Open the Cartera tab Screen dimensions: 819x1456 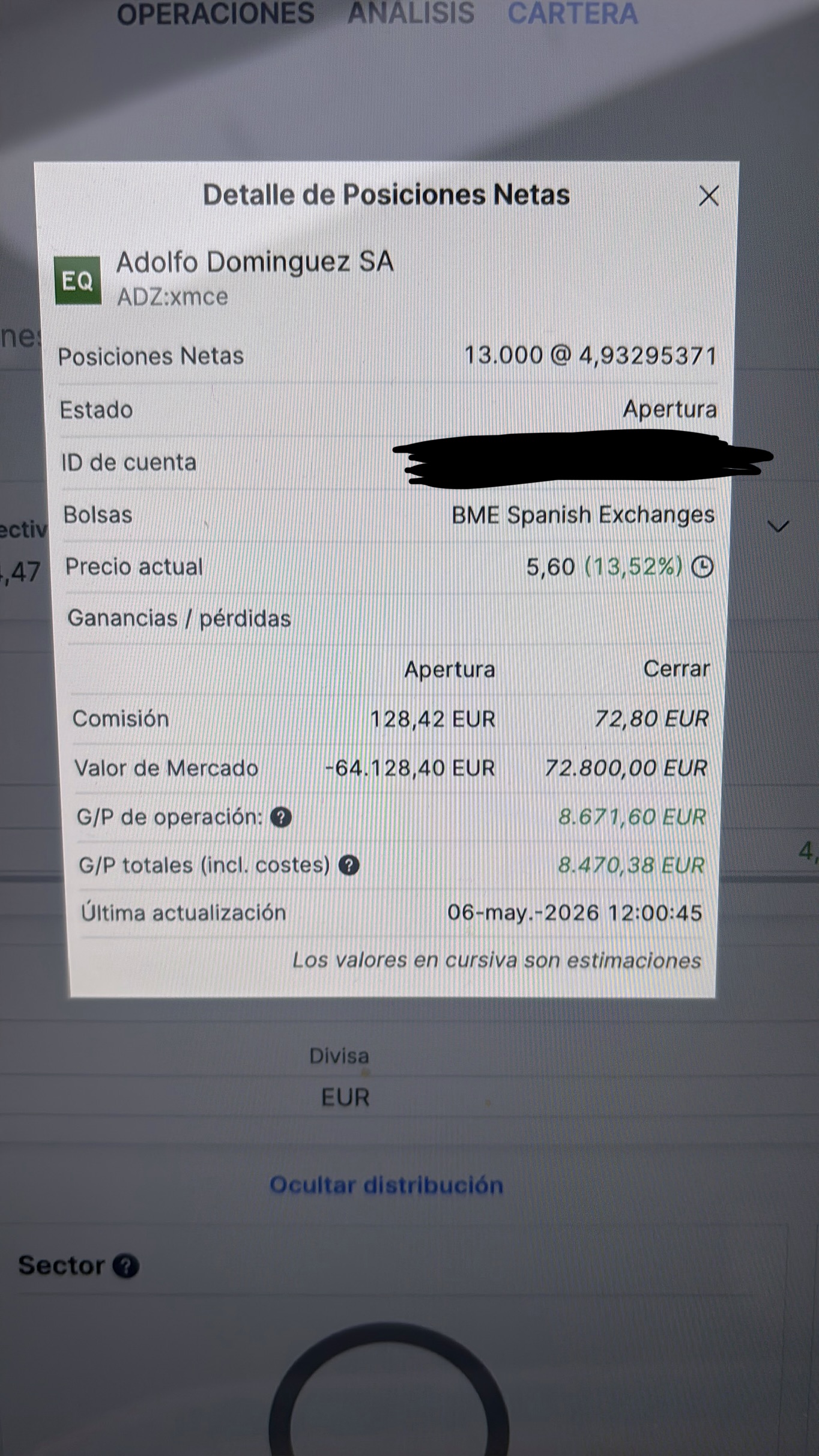(573, 13)
